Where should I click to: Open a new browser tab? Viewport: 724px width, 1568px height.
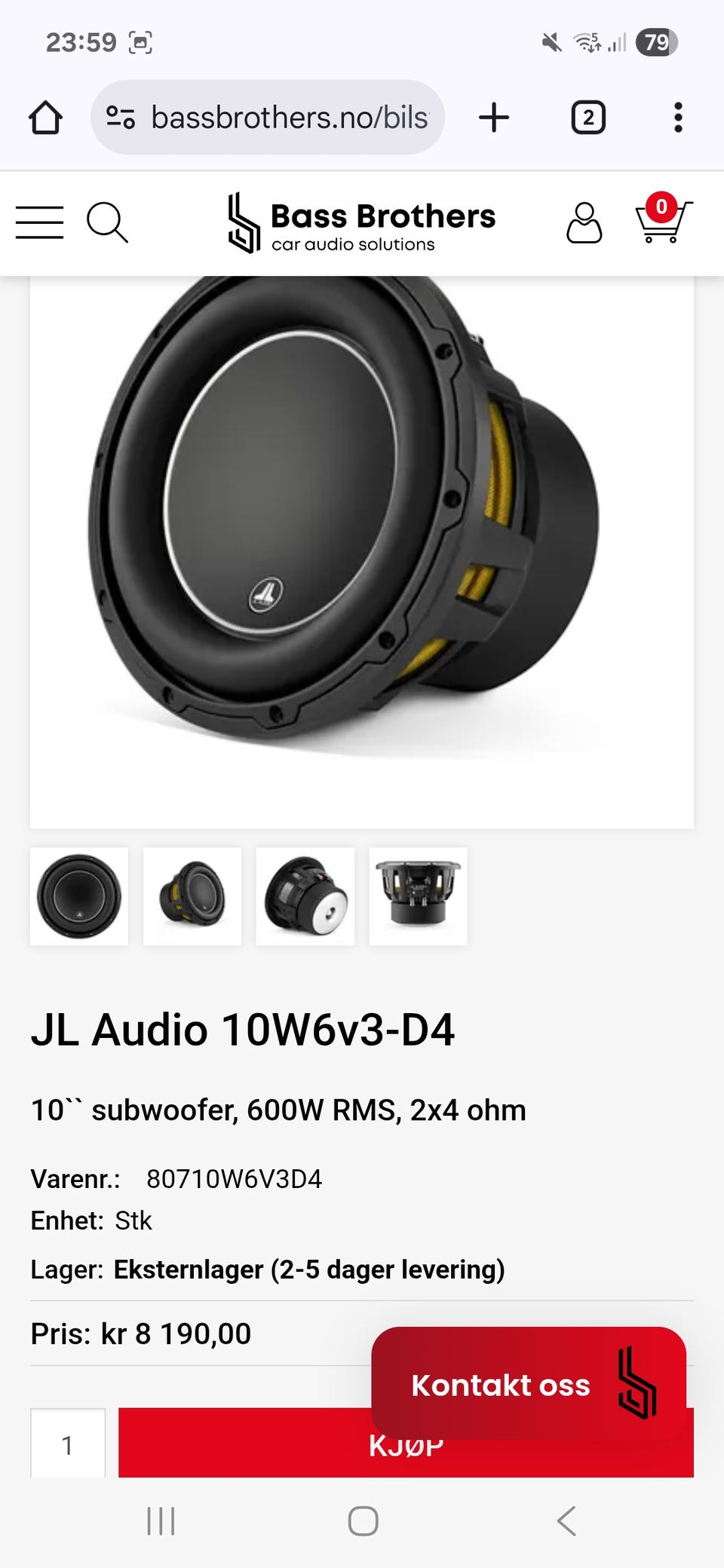[x=494, y=118]
